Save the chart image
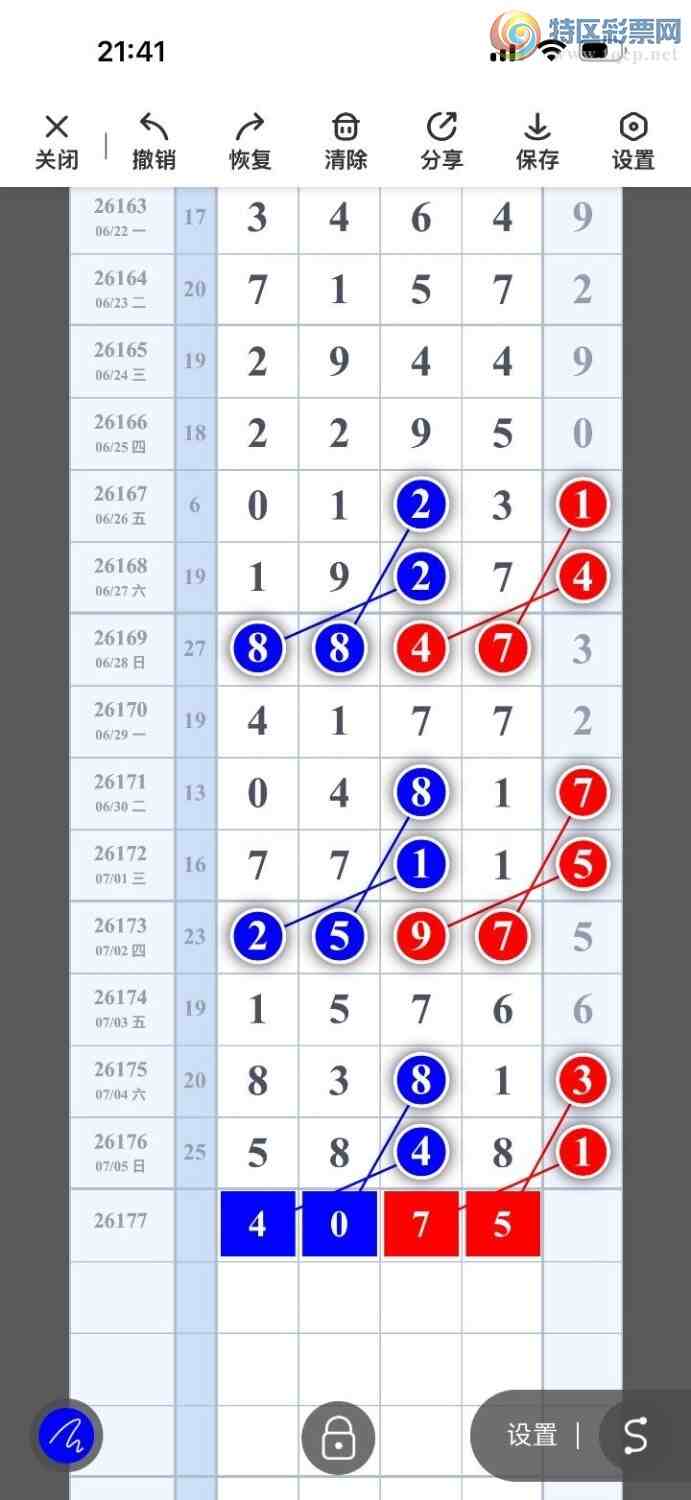 [x=538, y=142]
